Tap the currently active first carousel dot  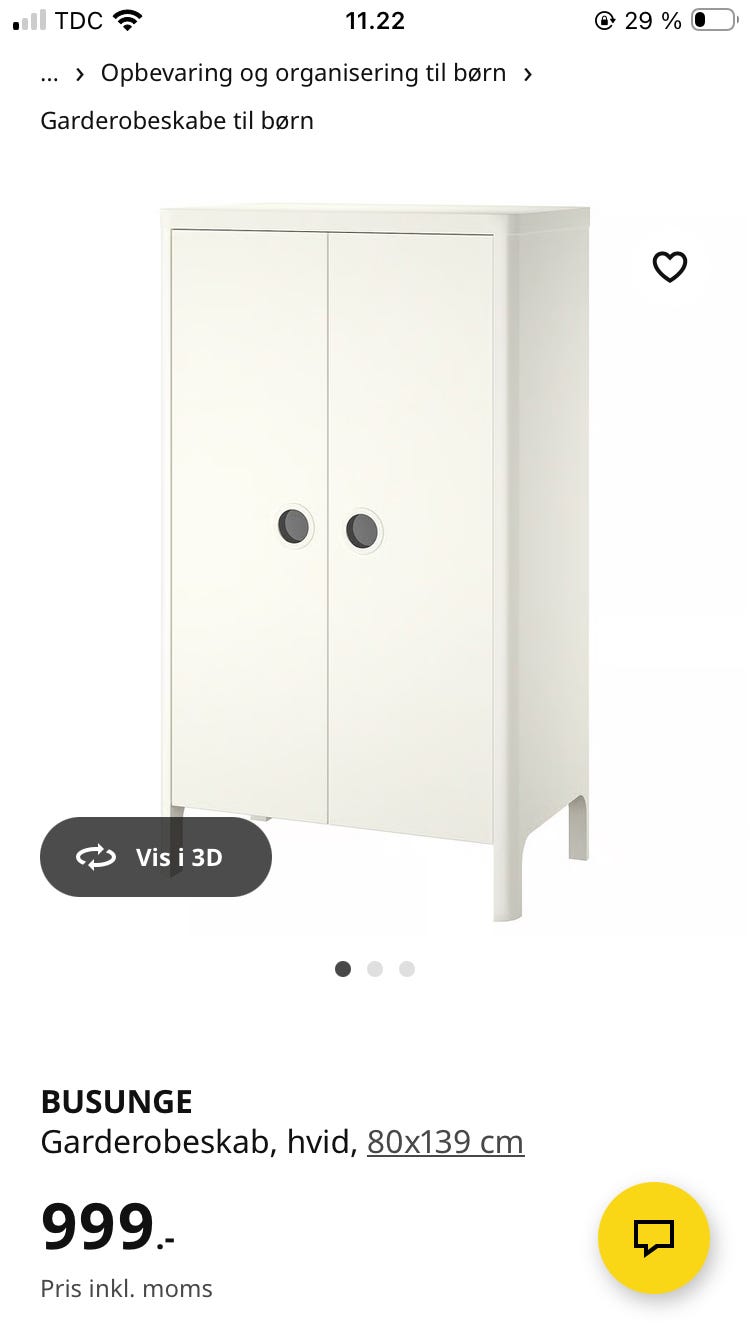[343, 968]
